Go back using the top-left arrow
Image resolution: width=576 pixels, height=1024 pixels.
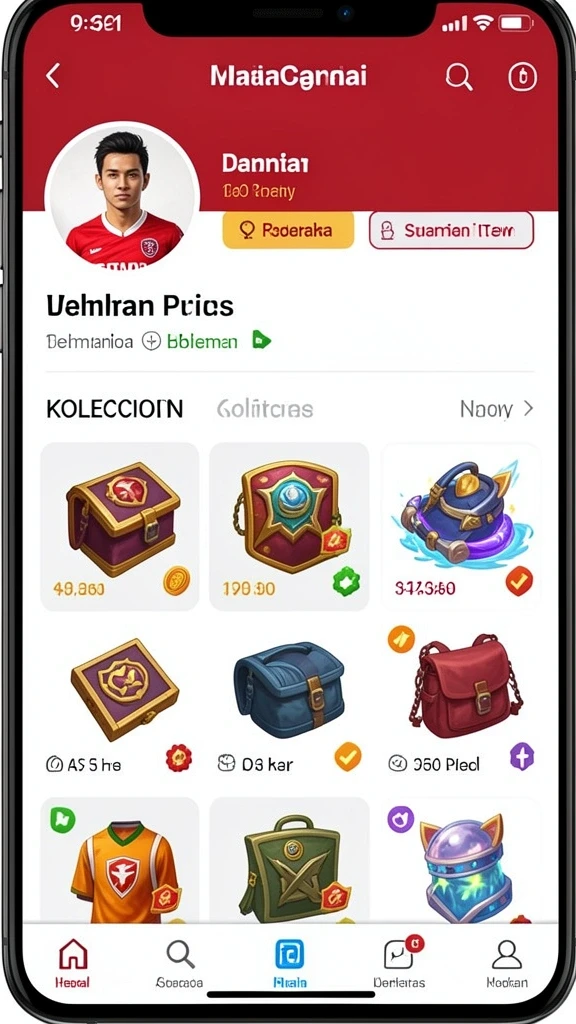click(53, 76)
